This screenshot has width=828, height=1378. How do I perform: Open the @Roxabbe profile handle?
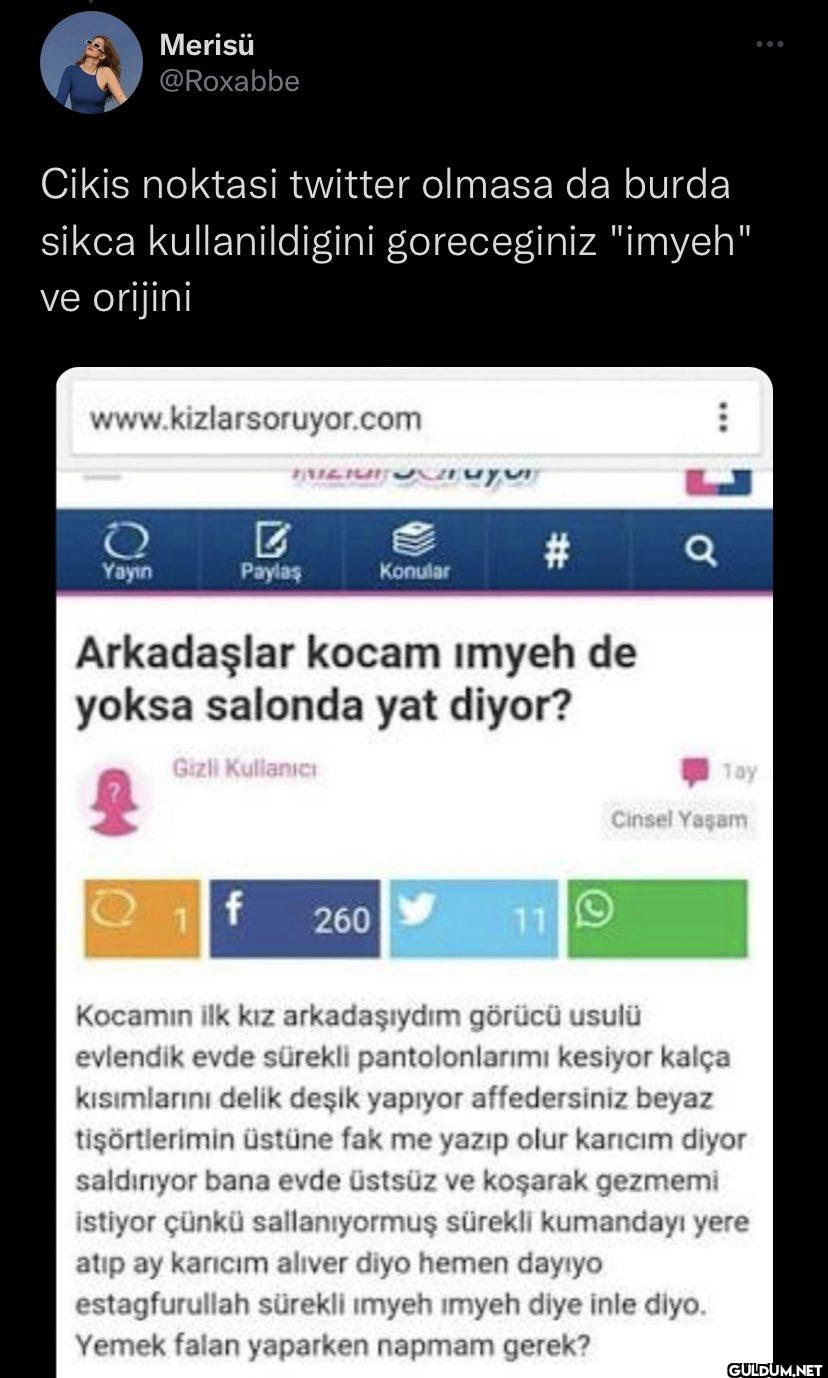[x=229, y=82]
